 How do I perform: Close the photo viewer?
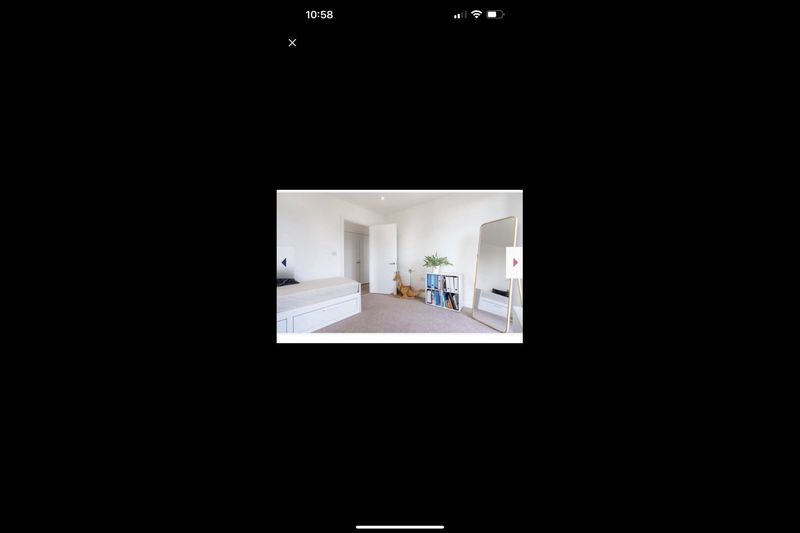pyautogui.click(x=292, y=43)
